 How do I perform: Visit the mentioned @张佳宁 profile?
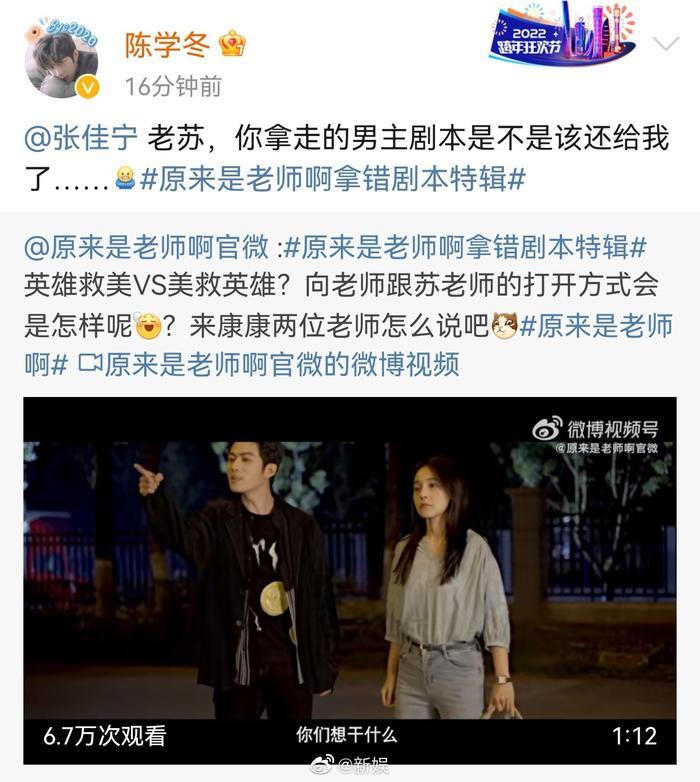tap(80, 138)
